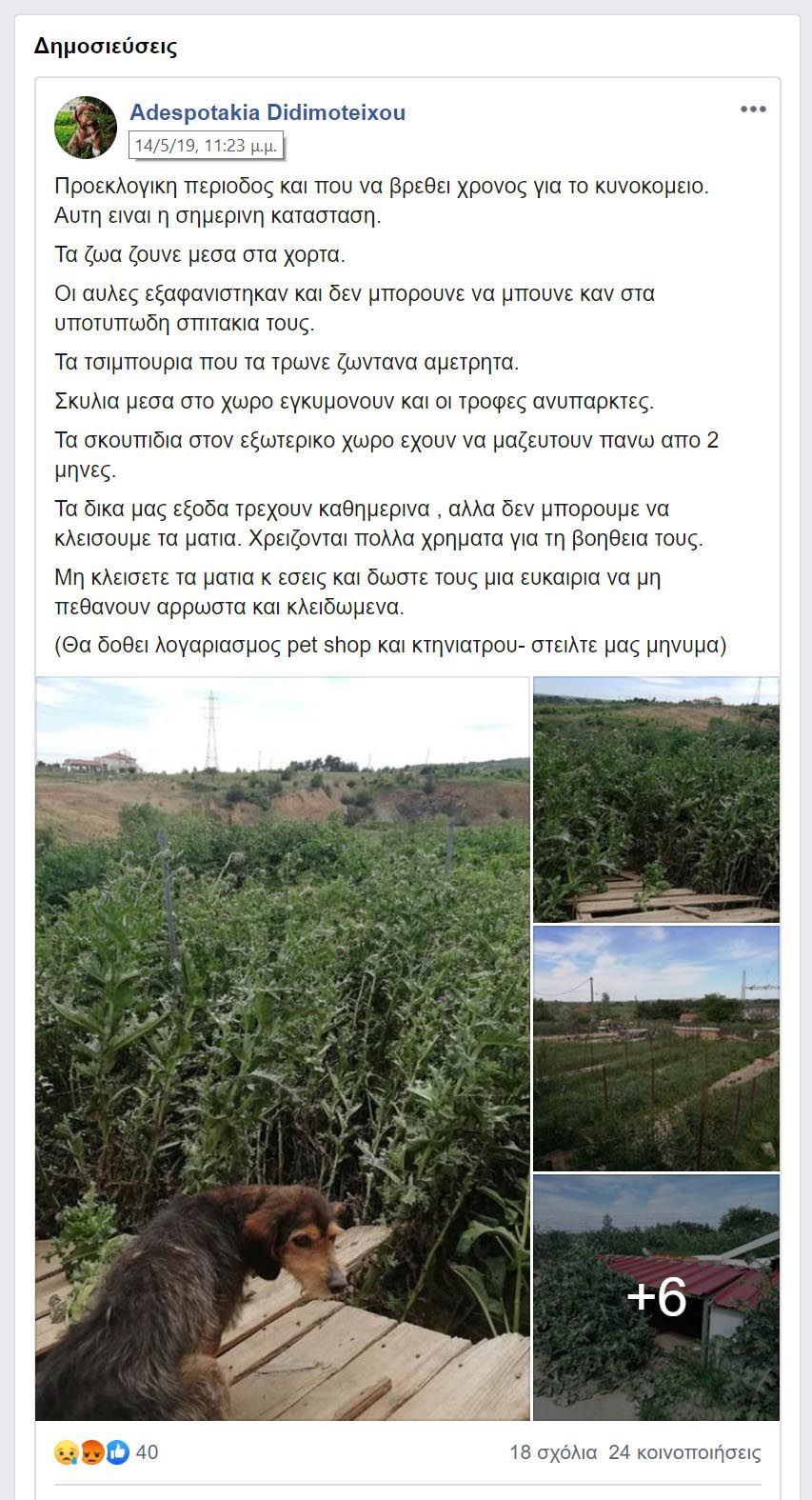Show who reacted to the post
812x1500 pixels.
pos(107,1452)
